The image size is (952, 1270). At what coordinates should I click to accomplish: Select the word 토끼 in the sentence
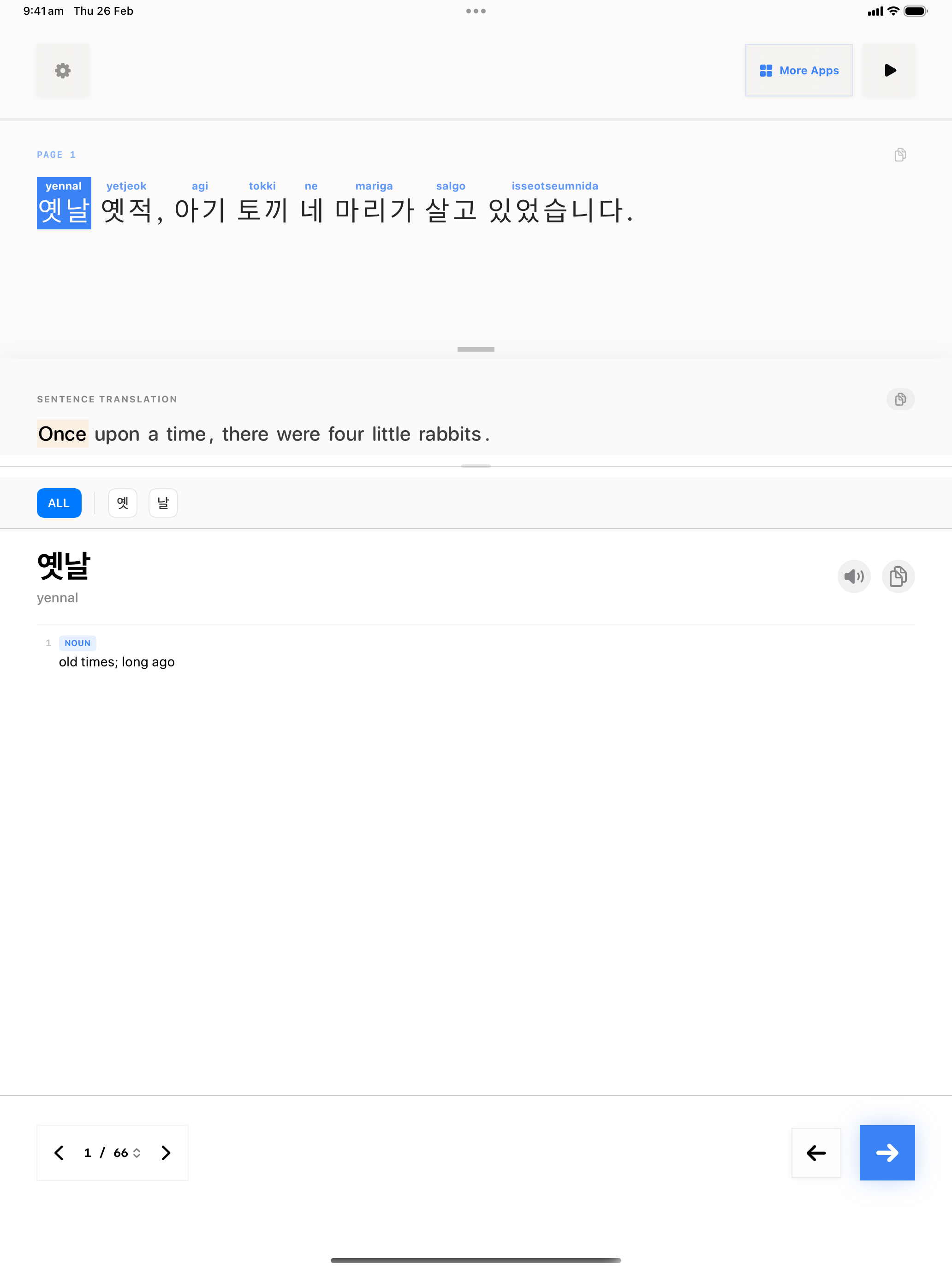pyautogui.click(x=262, y=210)
